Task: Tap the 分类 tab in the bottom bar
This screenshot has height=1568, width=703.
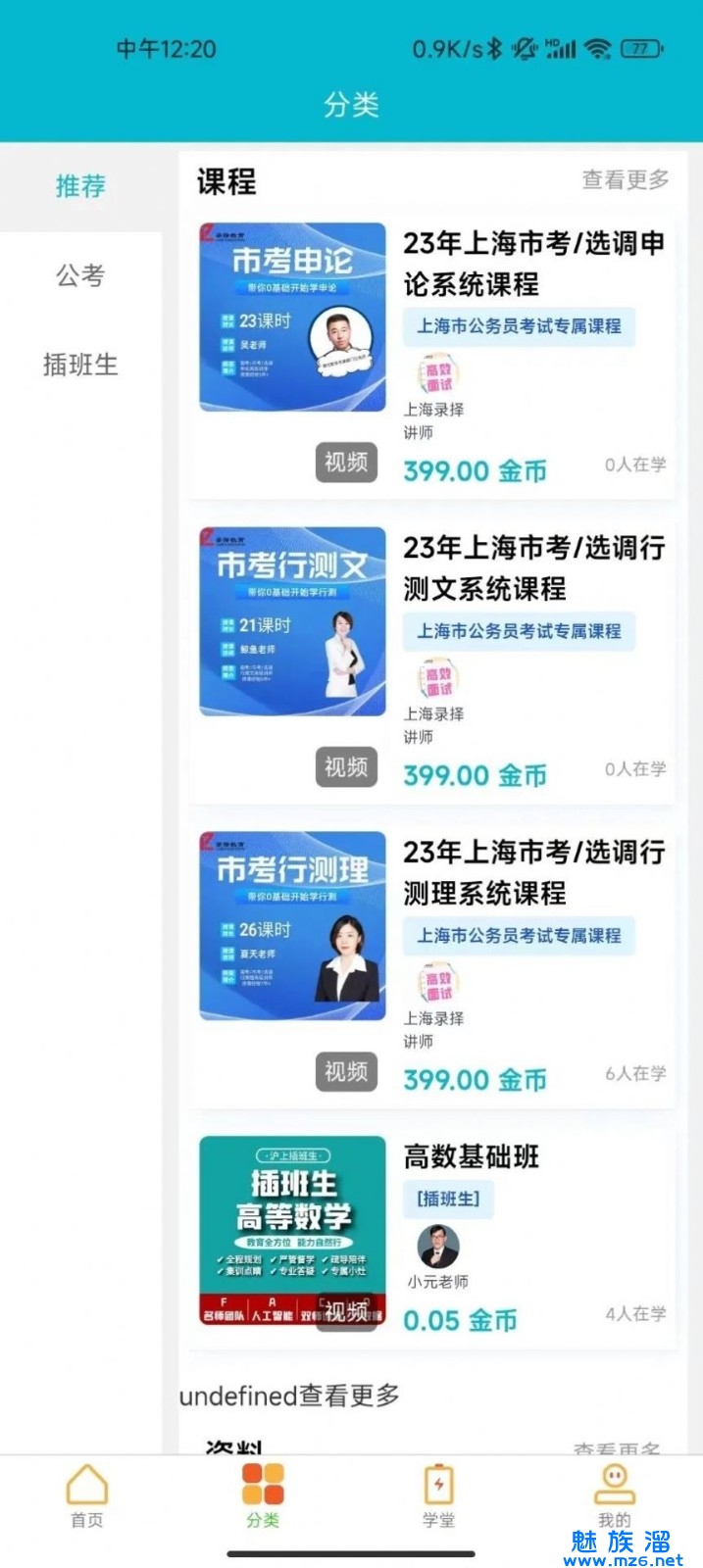Action: (x=263, y=1496)
